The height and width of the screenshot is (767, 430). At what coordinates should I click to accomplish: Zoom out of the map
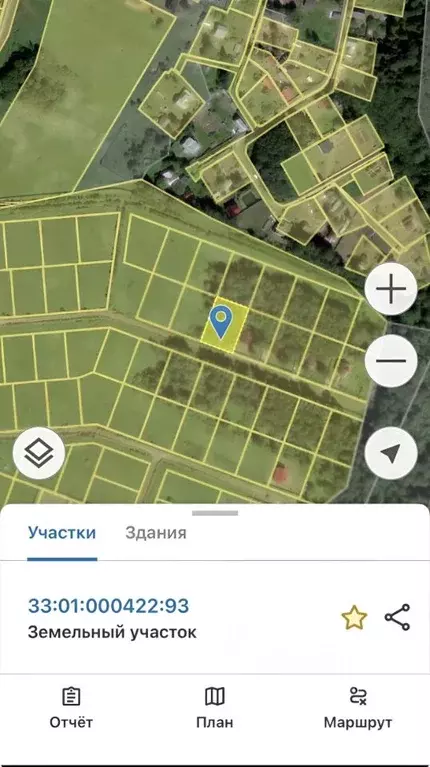pyautogui.click(x=391, y=361)
